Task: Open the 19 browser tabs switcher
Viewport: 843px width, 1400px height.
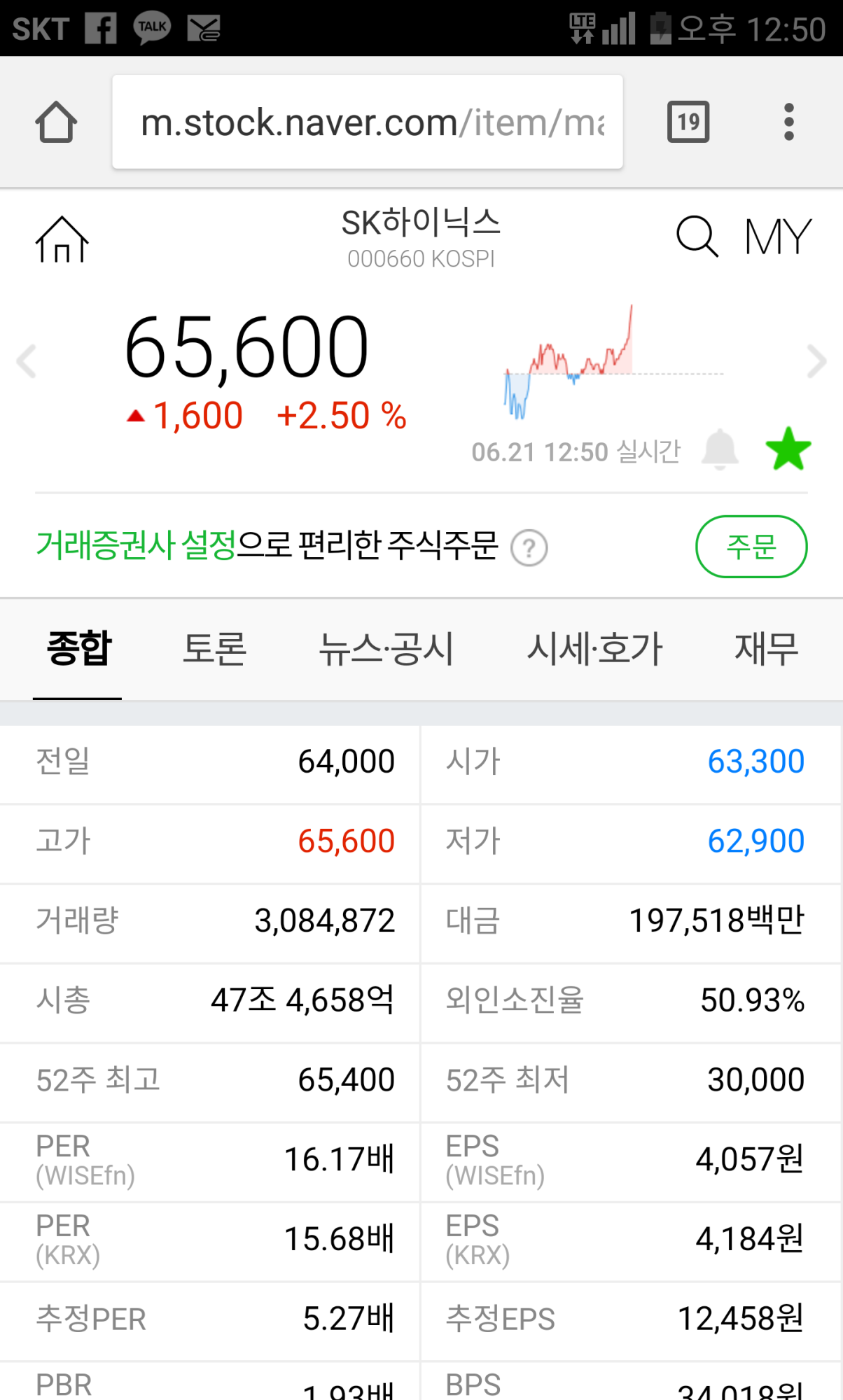Action: coord(688,122)
